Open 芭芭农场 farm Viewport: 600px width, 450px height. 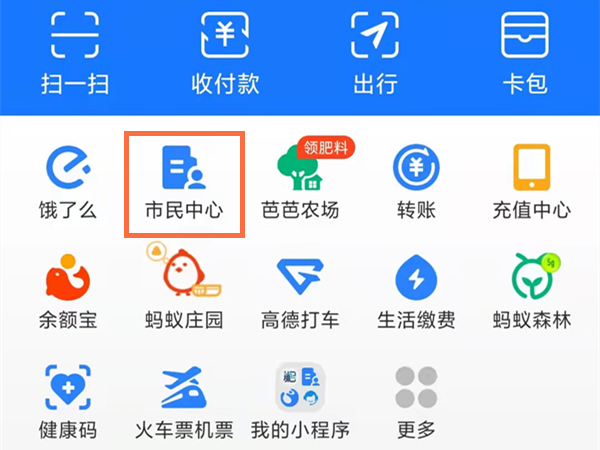[299, 180]
